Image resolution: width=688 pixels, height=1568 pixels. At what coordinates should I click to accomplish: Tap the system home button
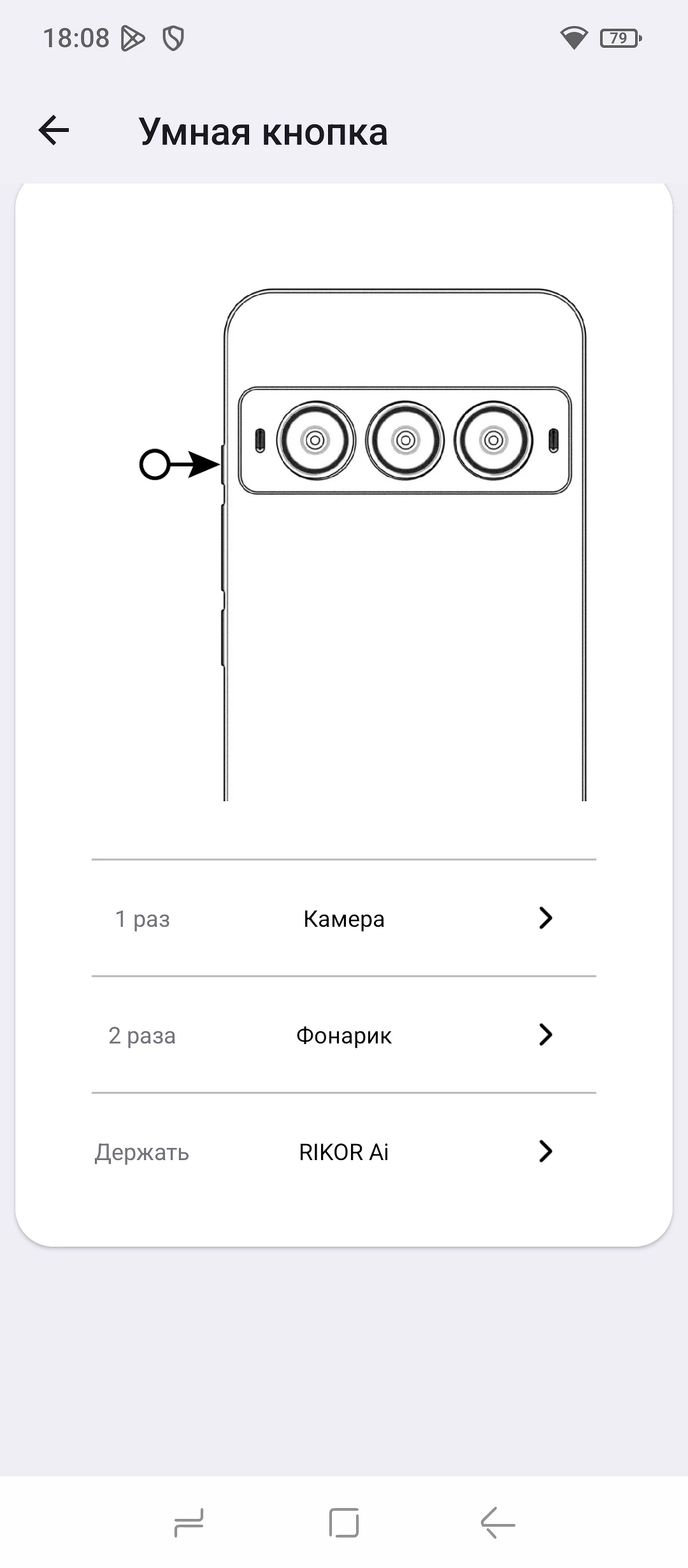(344, 1523)
